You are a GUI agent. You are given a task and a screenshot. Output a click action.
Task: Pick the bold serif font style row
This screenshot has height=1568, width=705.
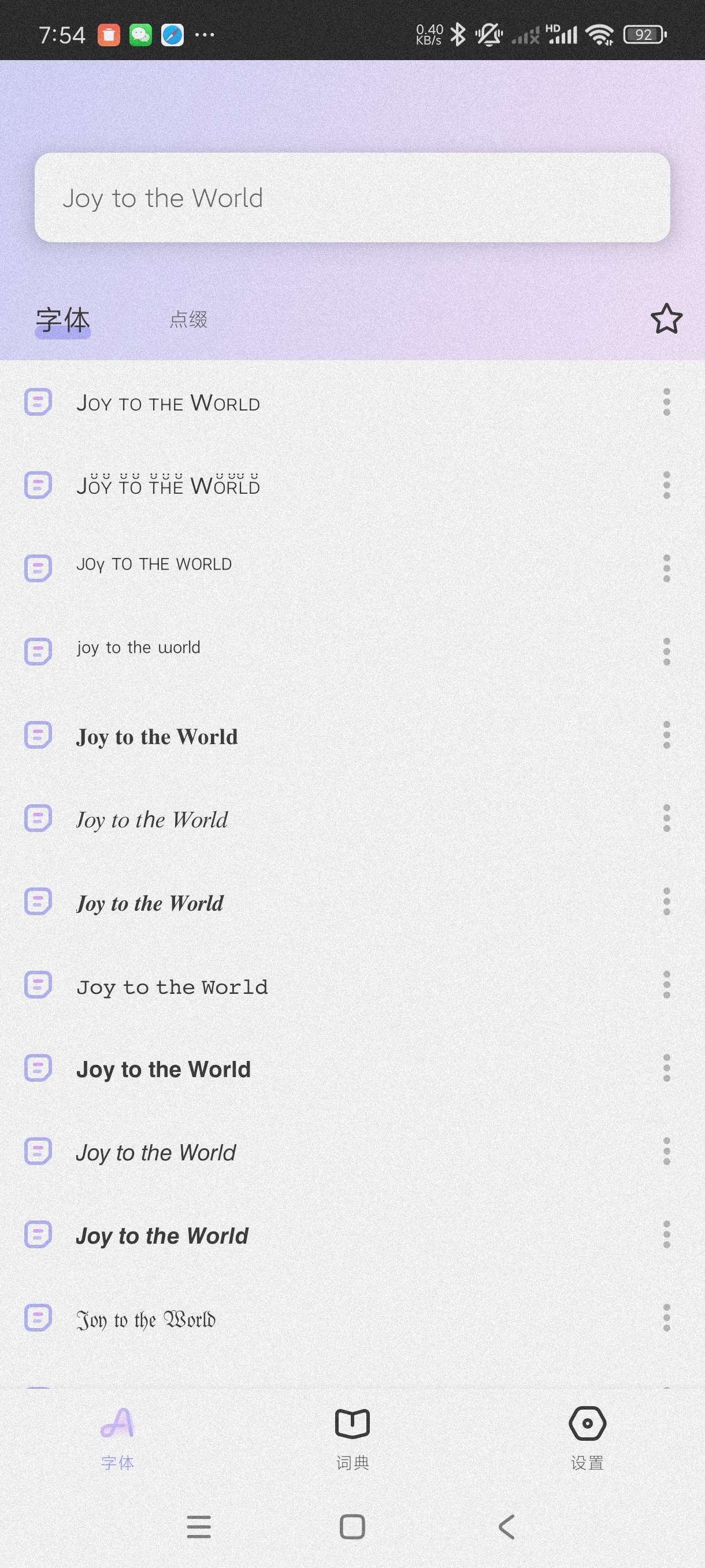click(157, 737)
